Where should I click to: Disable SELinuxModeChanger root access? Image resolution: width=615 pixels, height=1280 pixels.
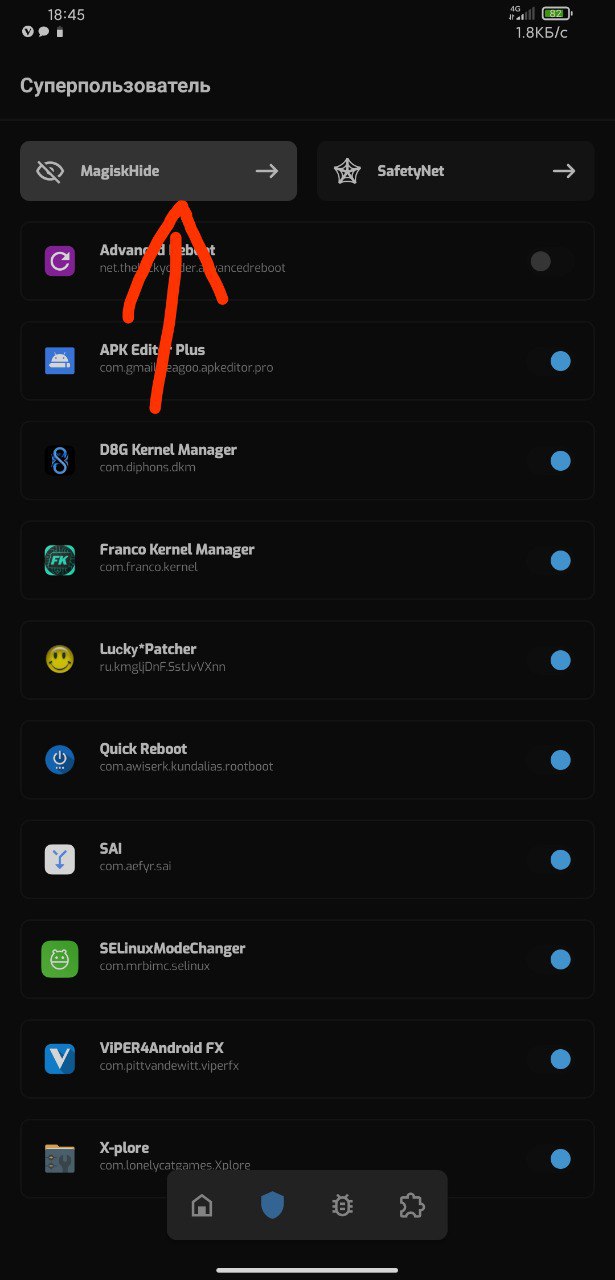[x=551, y=960]
